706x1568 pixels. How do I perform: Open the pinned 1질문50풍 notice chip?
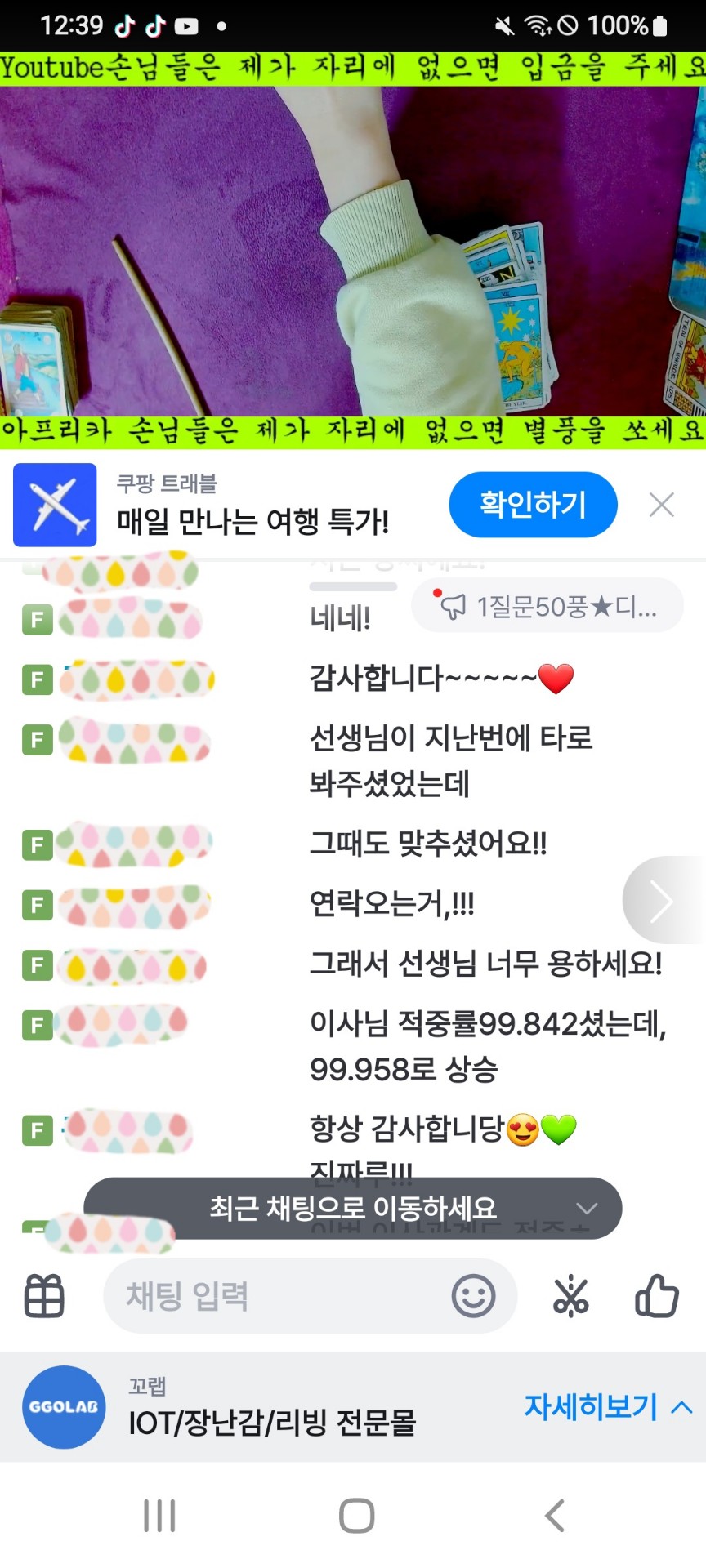click(547, 606)
